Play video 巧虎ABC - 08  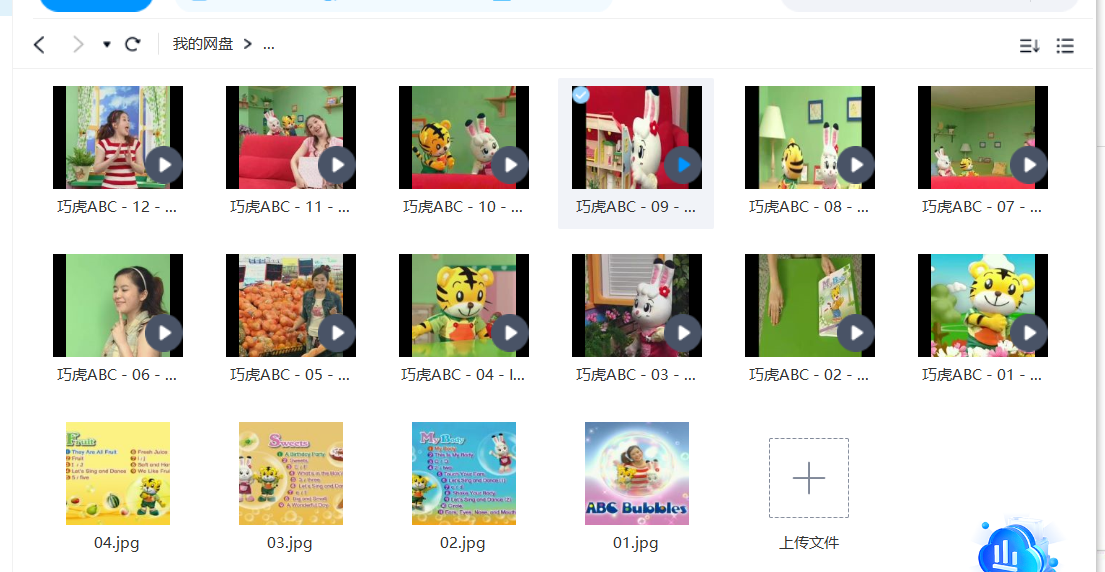(x=856, y=166)
